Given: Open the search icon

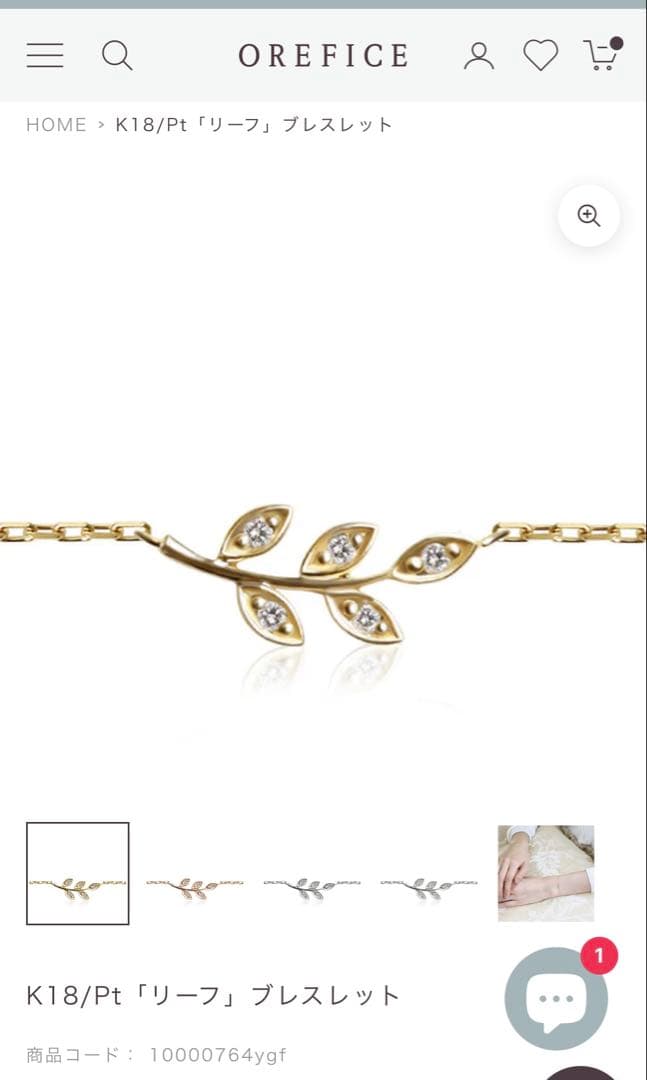Looking at the screenshot, I should pyautogui.click(x=117, y=55).
